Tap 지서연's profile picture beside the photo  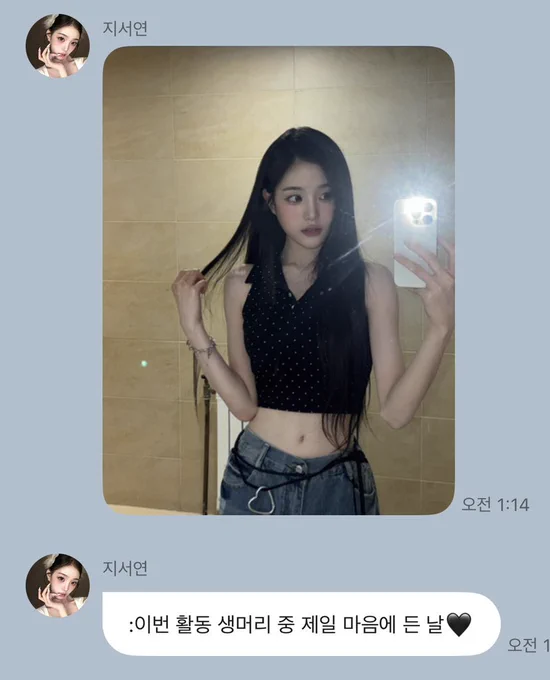58,46
